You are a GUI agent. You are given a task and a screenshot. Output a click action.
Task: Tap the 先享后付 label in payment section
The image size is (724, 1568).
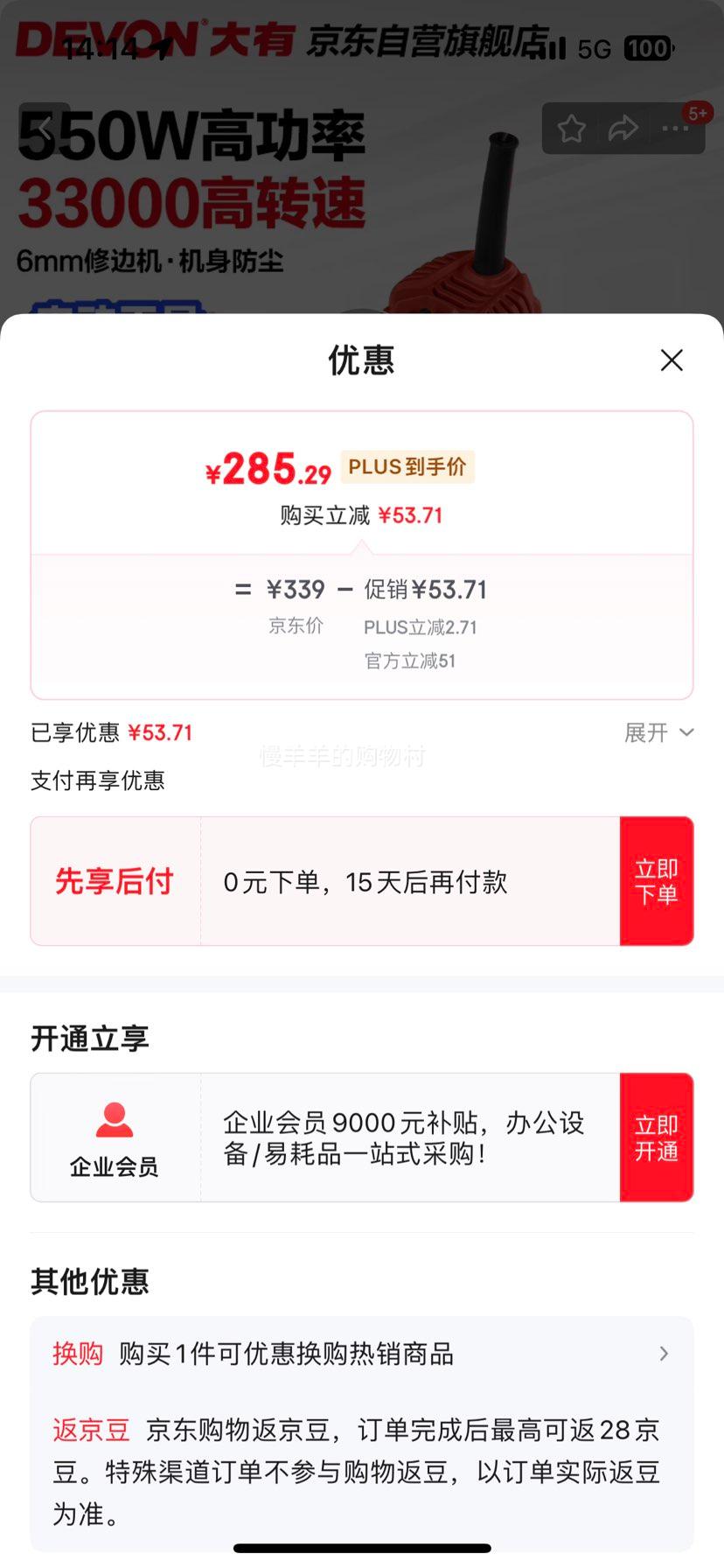115,881
